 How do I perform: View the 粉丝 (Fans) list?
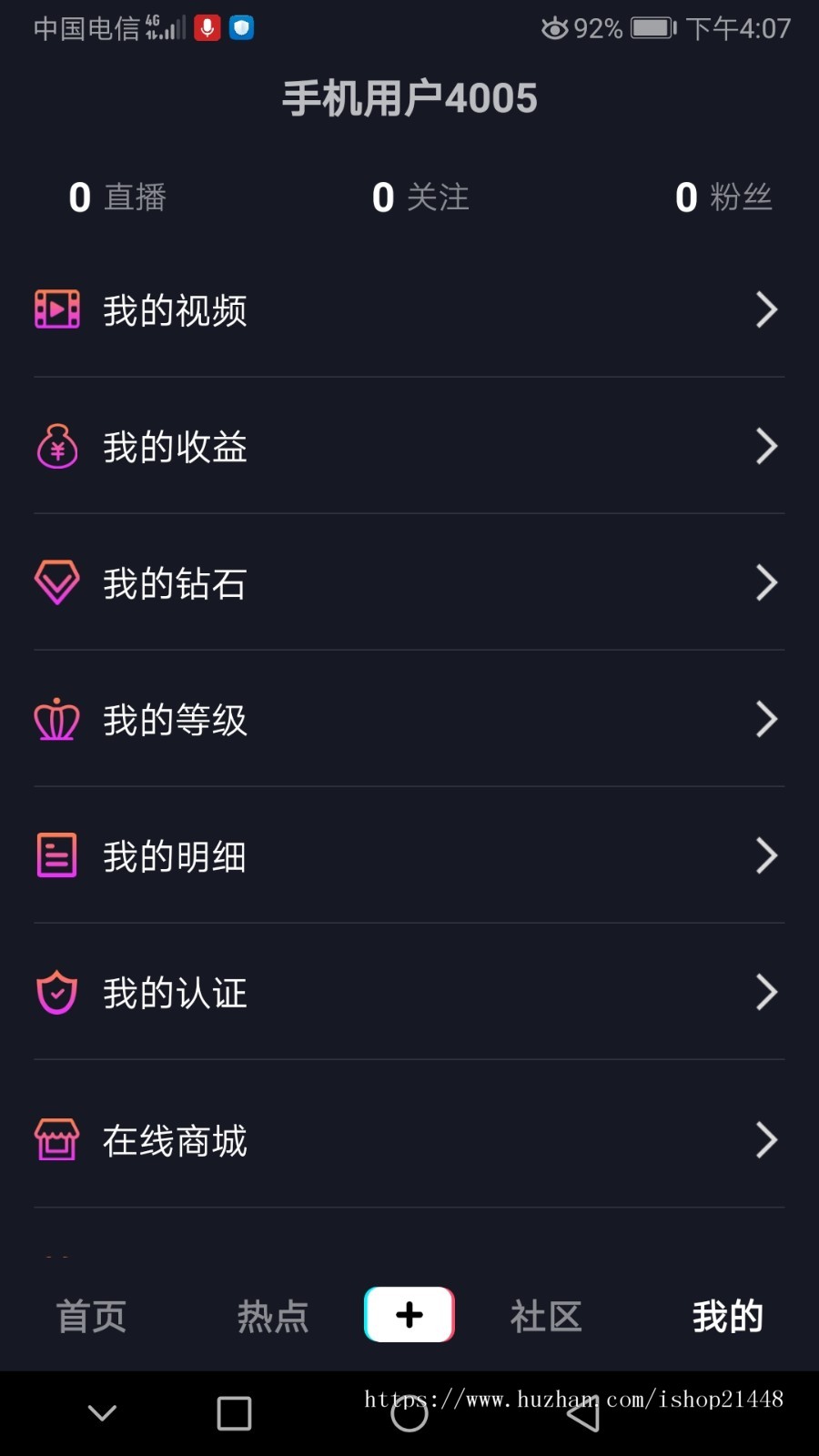(x=723, y=197)
